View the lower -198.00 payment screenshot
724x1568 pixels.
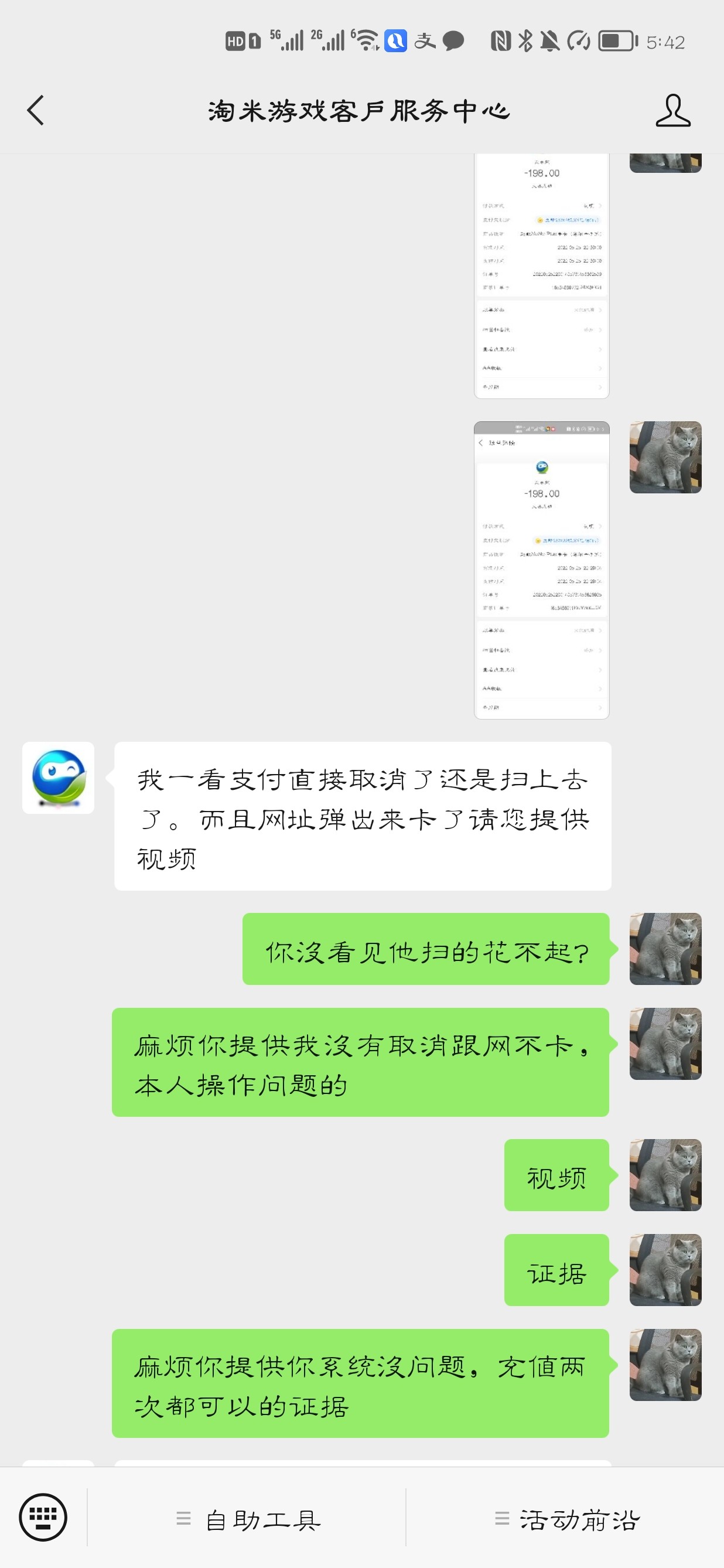tap(541, 570)
